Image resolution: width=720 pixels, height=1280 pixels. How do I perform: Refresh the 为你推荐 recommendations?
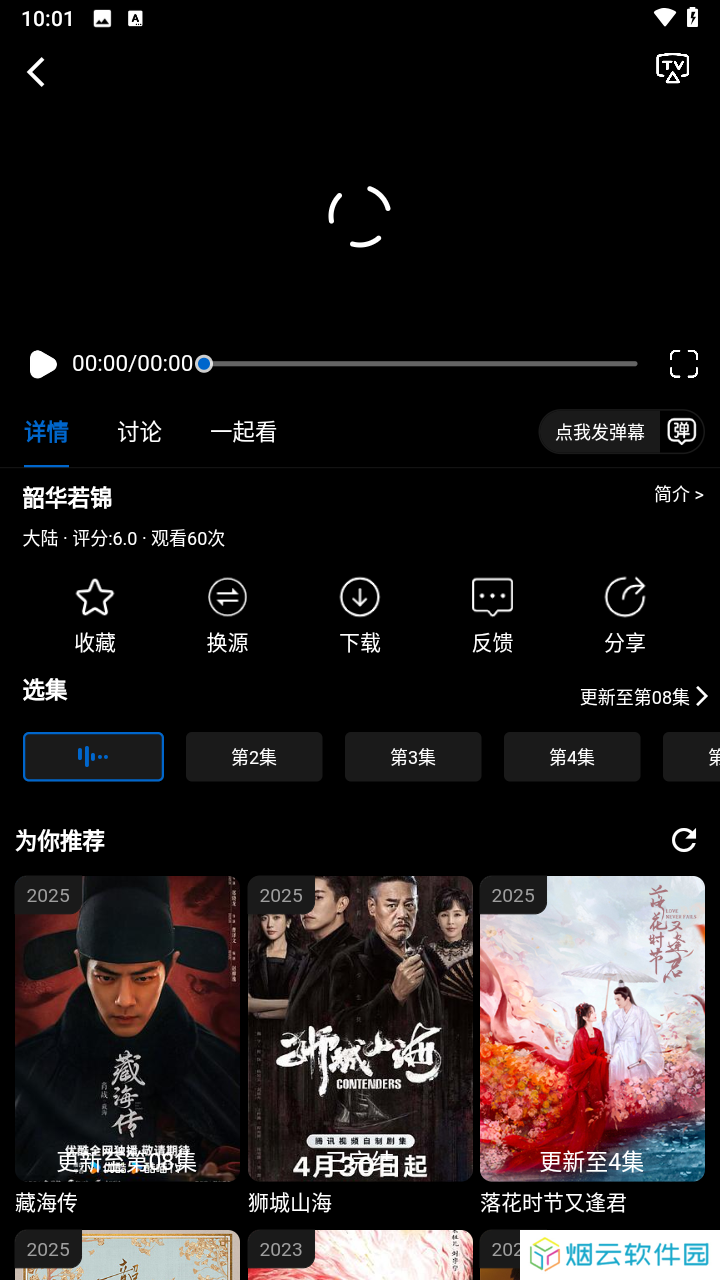click(684, 840)
